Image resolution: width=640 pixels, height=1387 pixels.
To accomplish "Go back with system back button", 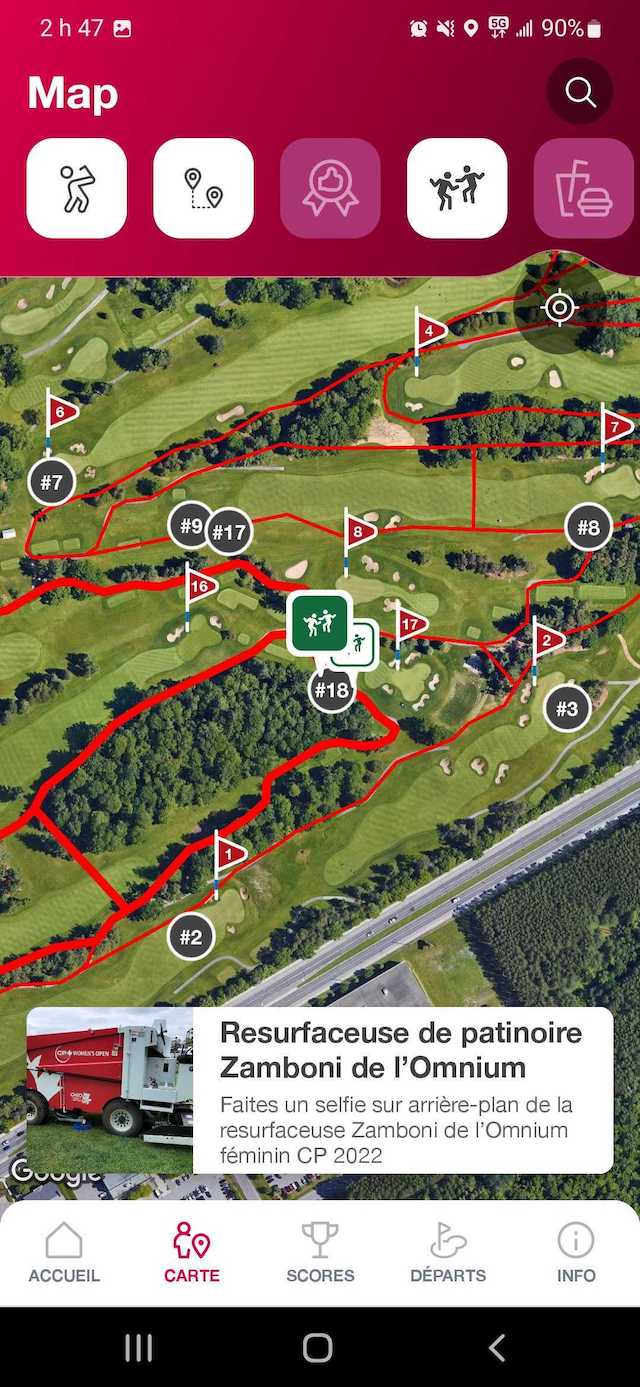I will click(x=497, y=1347).
